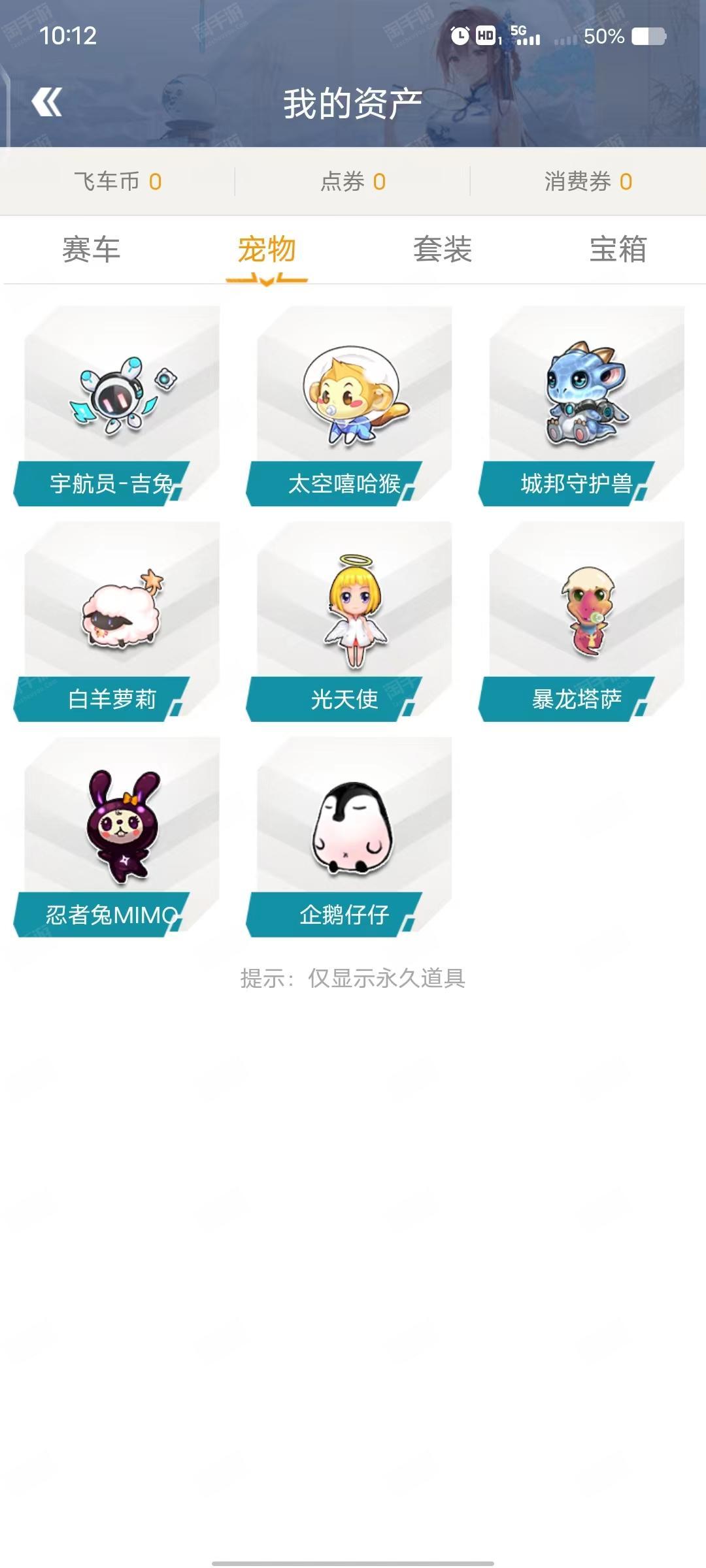View the 暴龙塔萨 pet tile

(x=582, y=621)
